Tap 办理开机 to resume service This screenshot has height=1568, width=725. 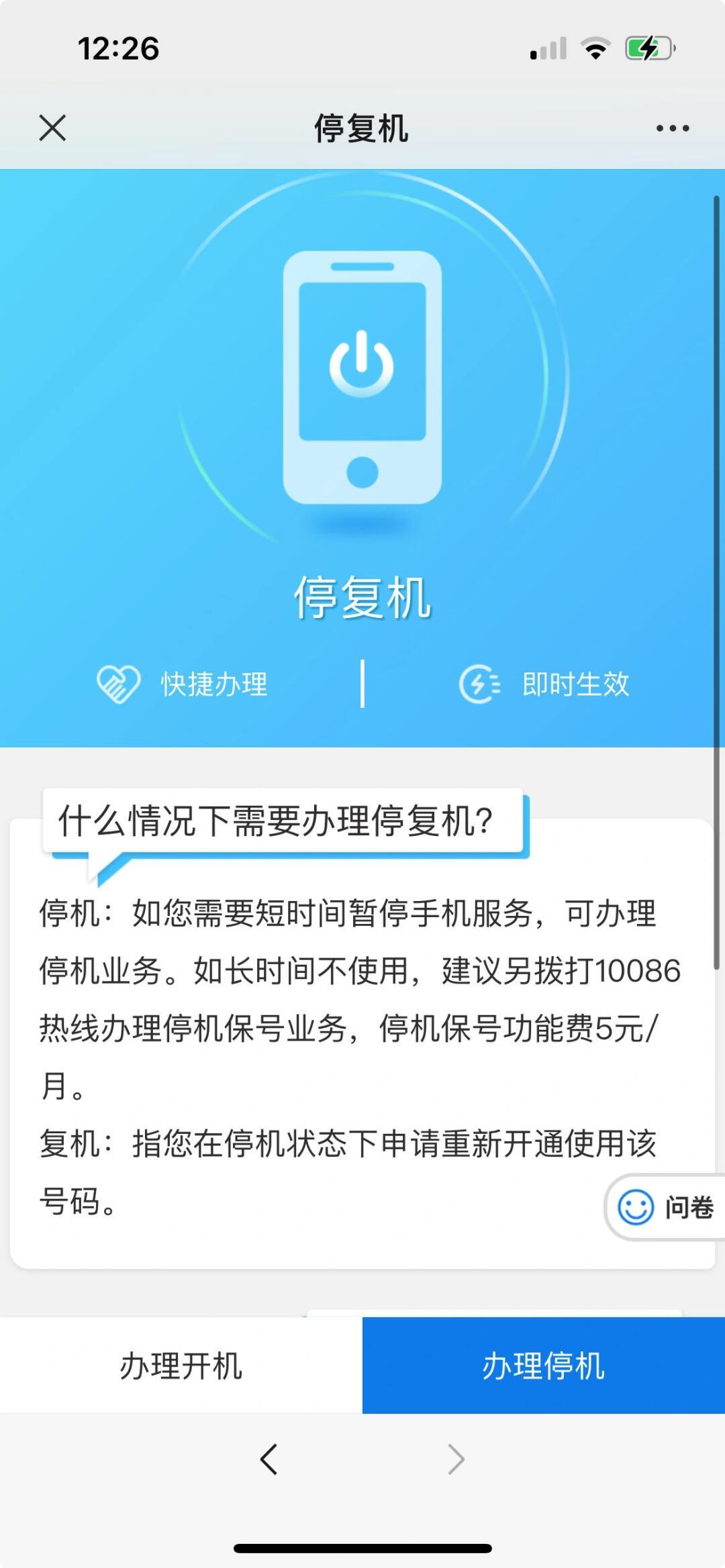[181, 1365]
